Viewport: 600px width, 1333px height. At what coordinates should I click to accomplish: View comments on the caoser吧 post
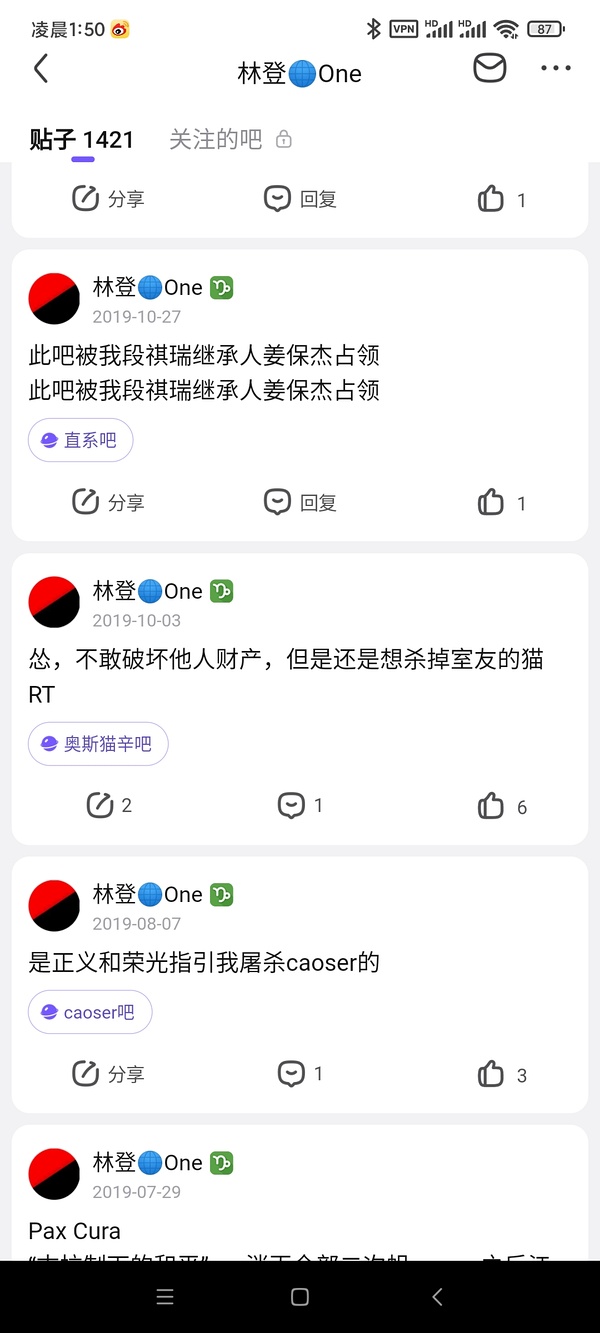[x=300, y=1074]
